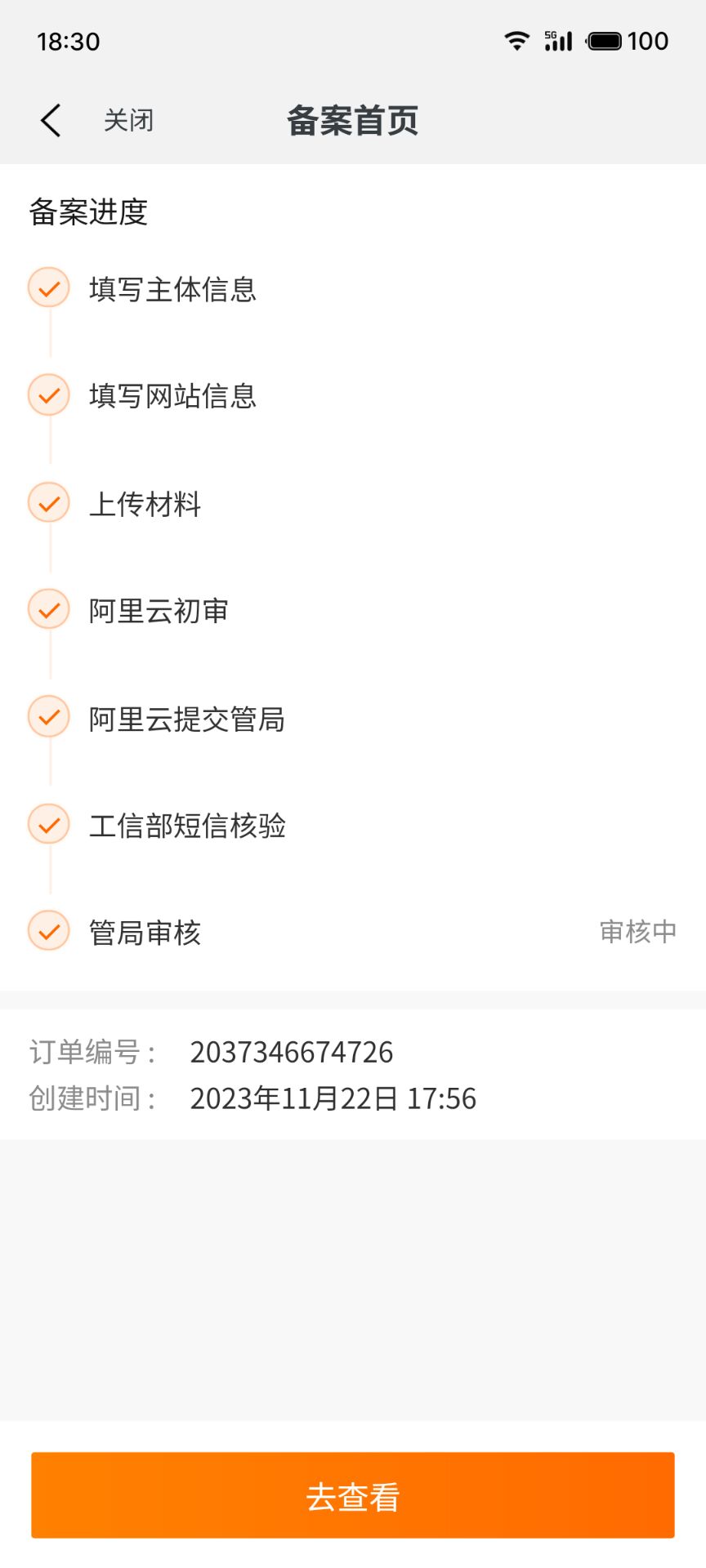The image size is (706, 1568).
Task: Tap the 去查看 button
Action: pyautogui.click(x=353, y=1495)
